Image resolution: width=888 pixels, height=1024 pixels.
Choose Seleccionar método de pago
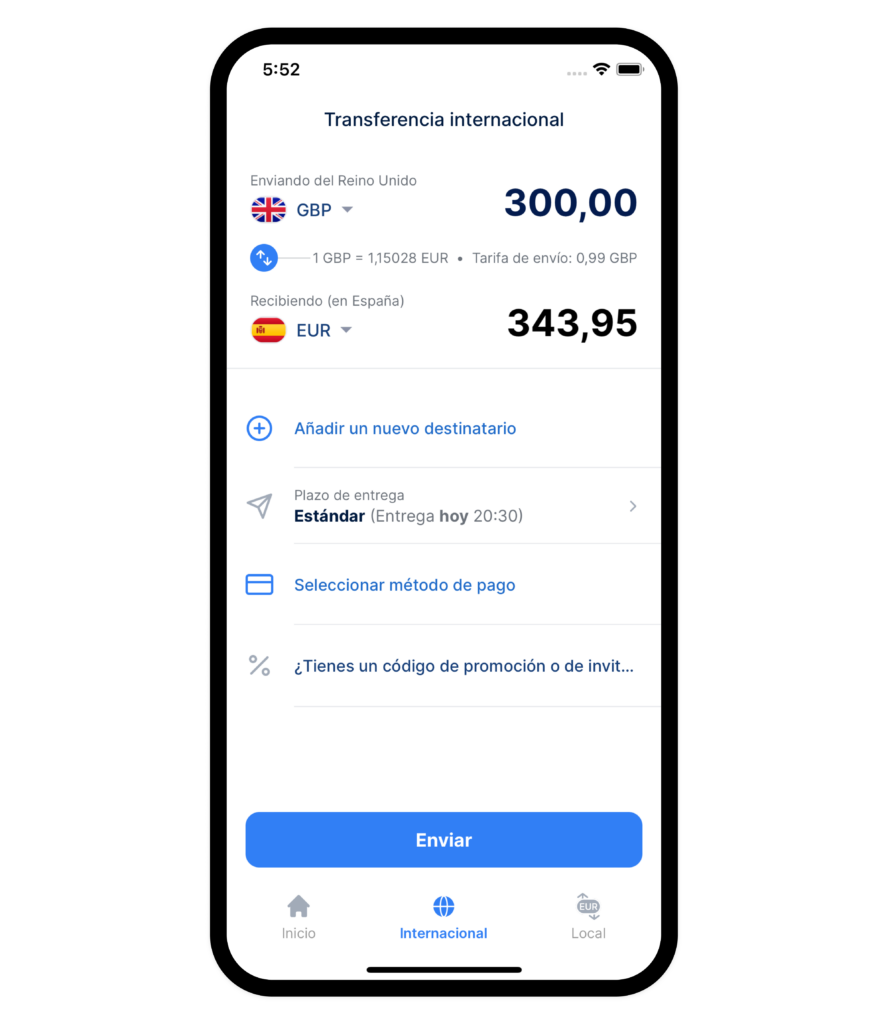[x=404, y=585]
